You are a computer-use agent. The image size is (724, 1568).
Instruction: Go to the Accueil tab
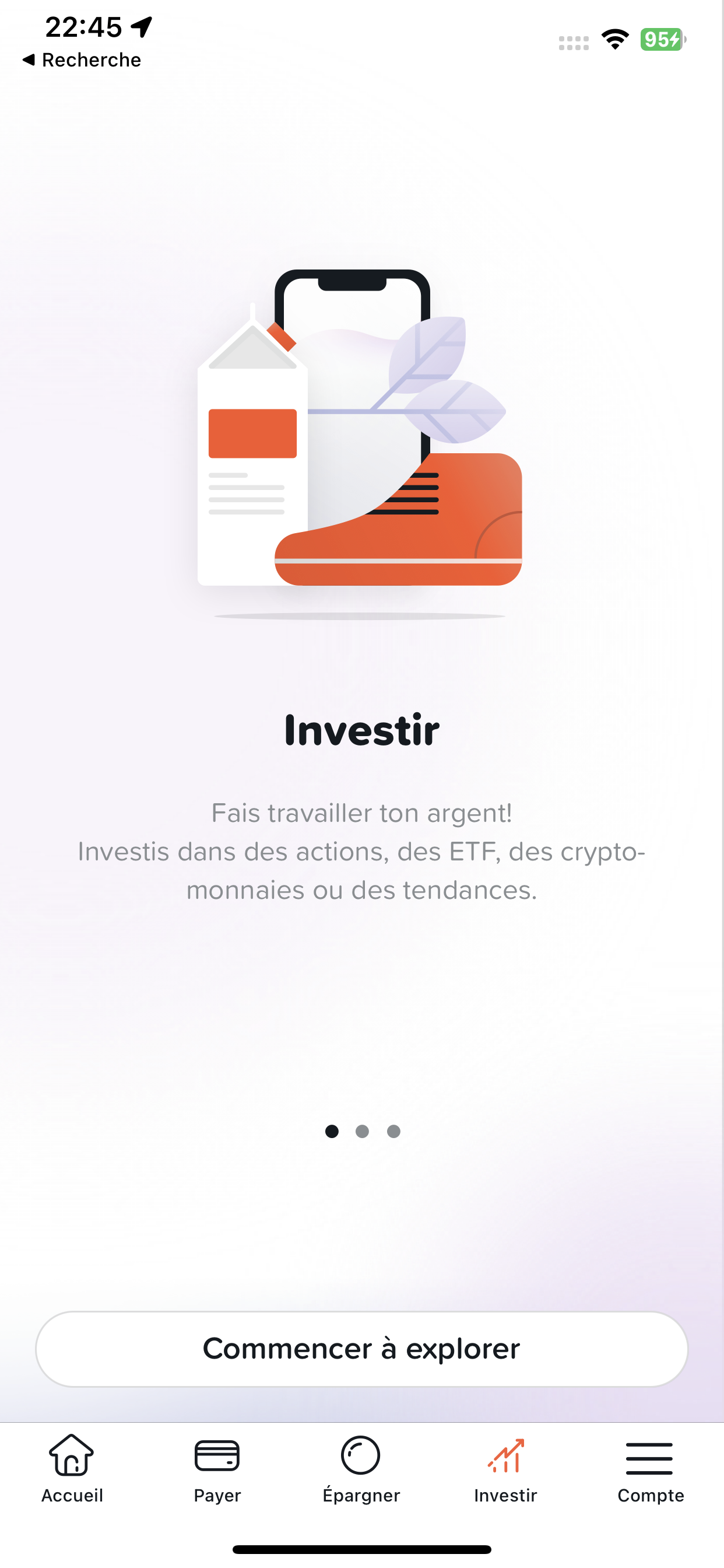(72, 1468)
